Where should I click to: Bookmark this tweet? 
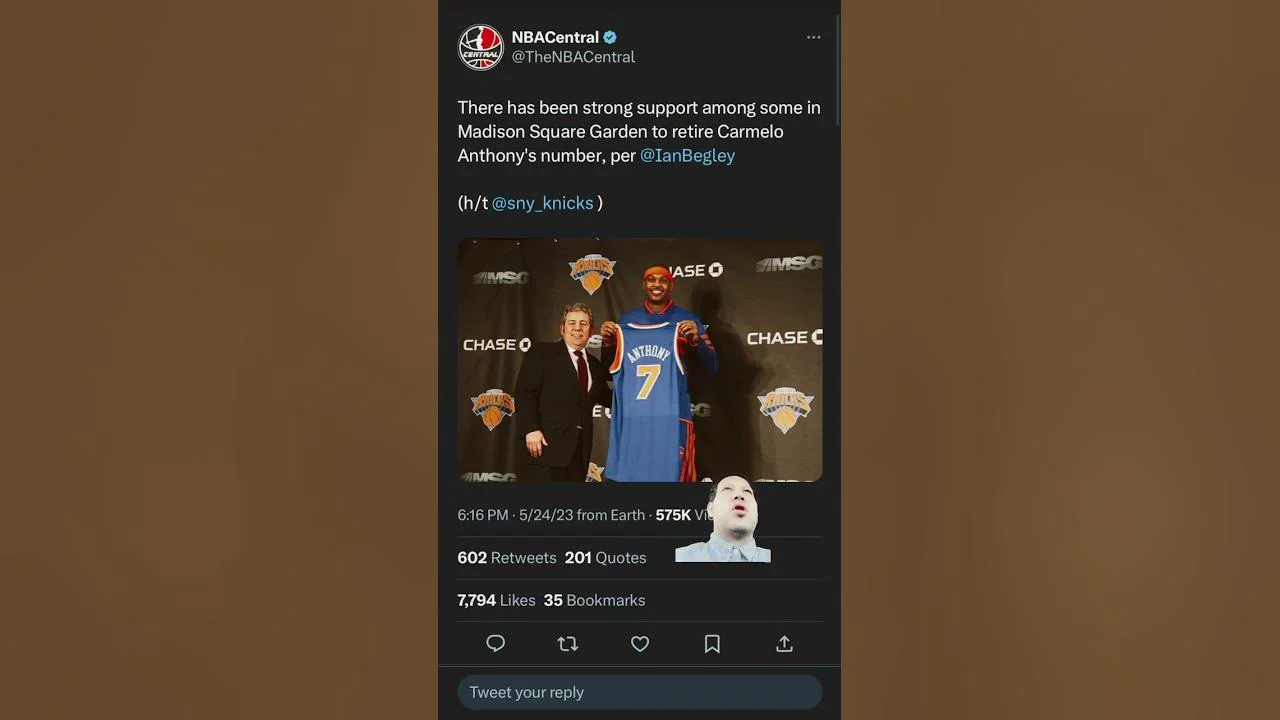(712, 644)
